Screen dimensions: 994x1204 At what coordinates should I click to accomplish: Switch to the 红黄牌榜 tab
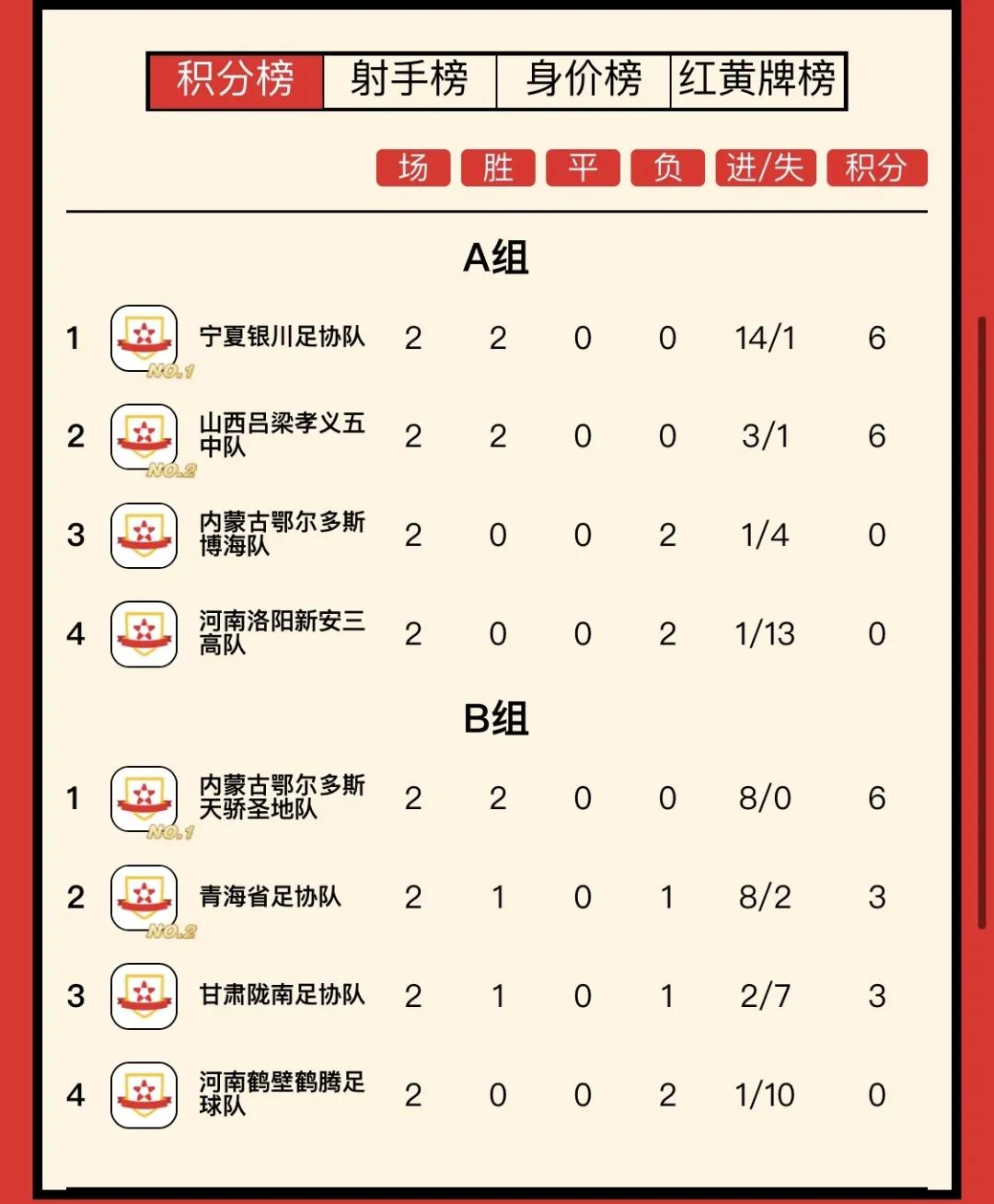click(758, 80)
